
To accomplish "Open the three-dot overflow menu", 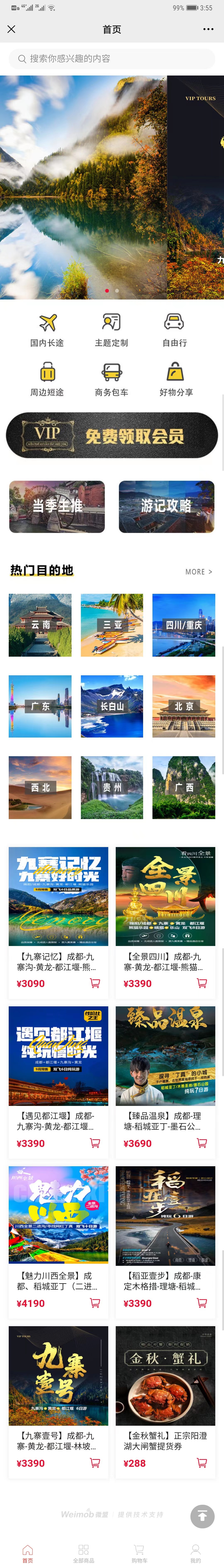I will click(208, 29).
